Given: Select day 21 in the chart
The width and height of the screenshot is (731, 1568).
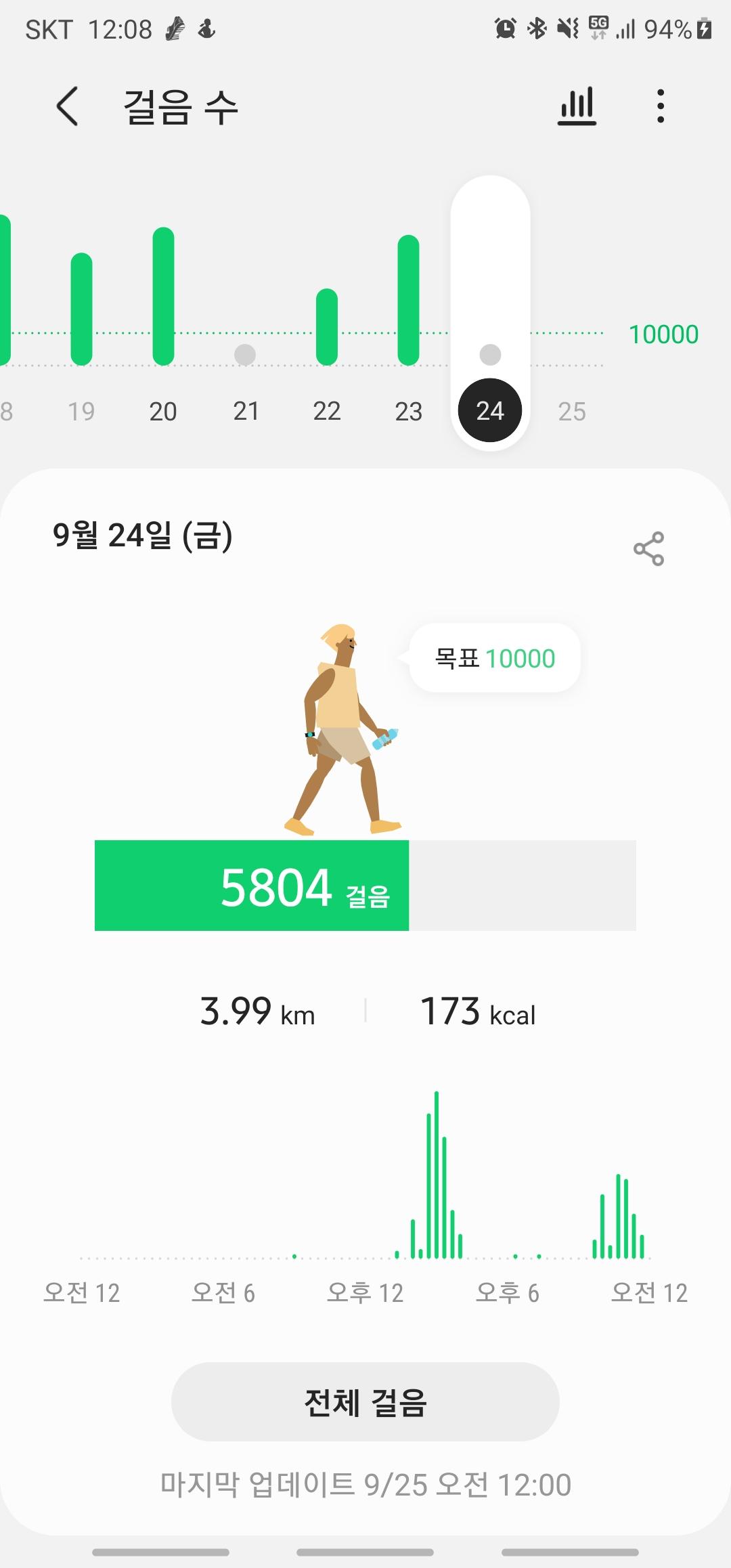Looking at the screenshot, I should coord(245,410).
